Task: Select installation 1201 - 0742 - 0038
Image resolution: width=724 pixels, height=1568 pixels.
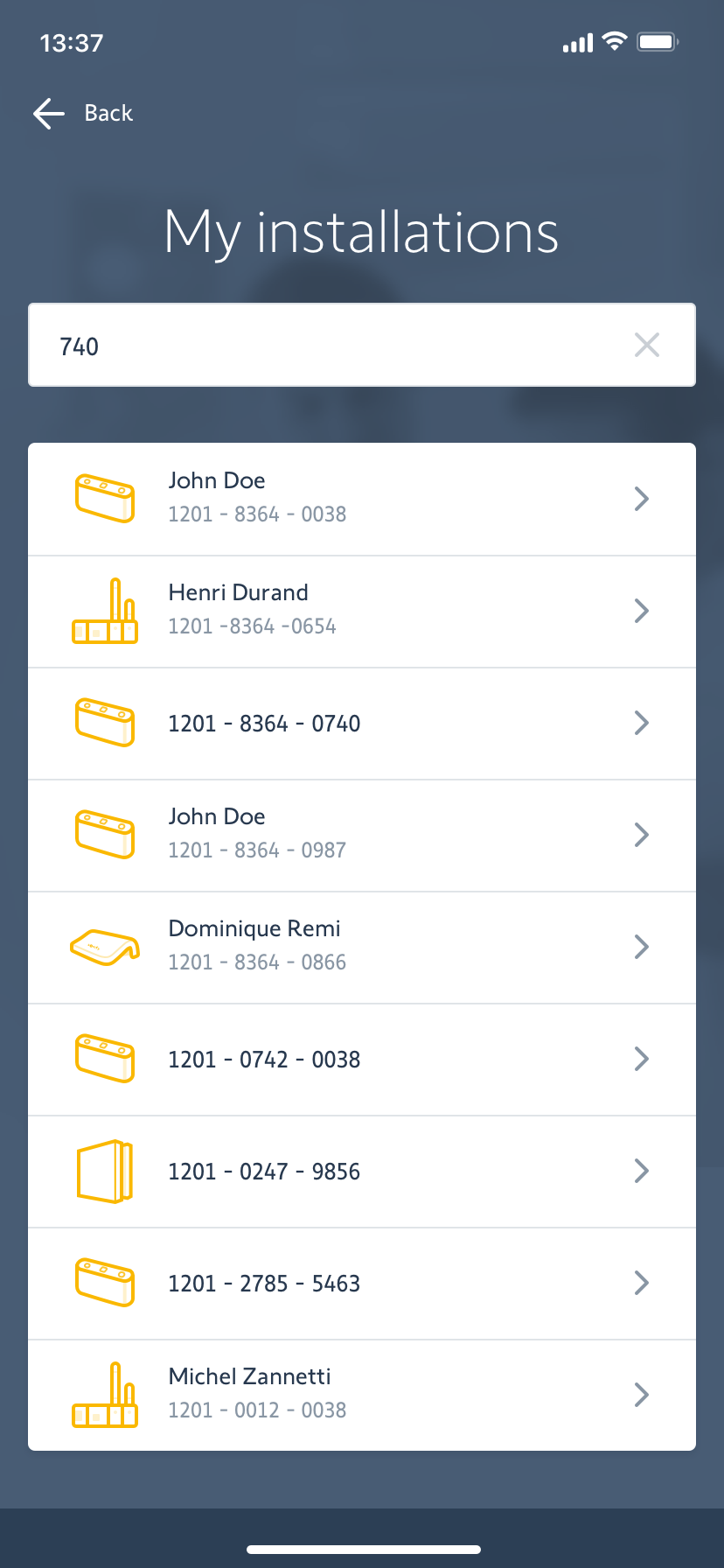Action: point(361,1059)
